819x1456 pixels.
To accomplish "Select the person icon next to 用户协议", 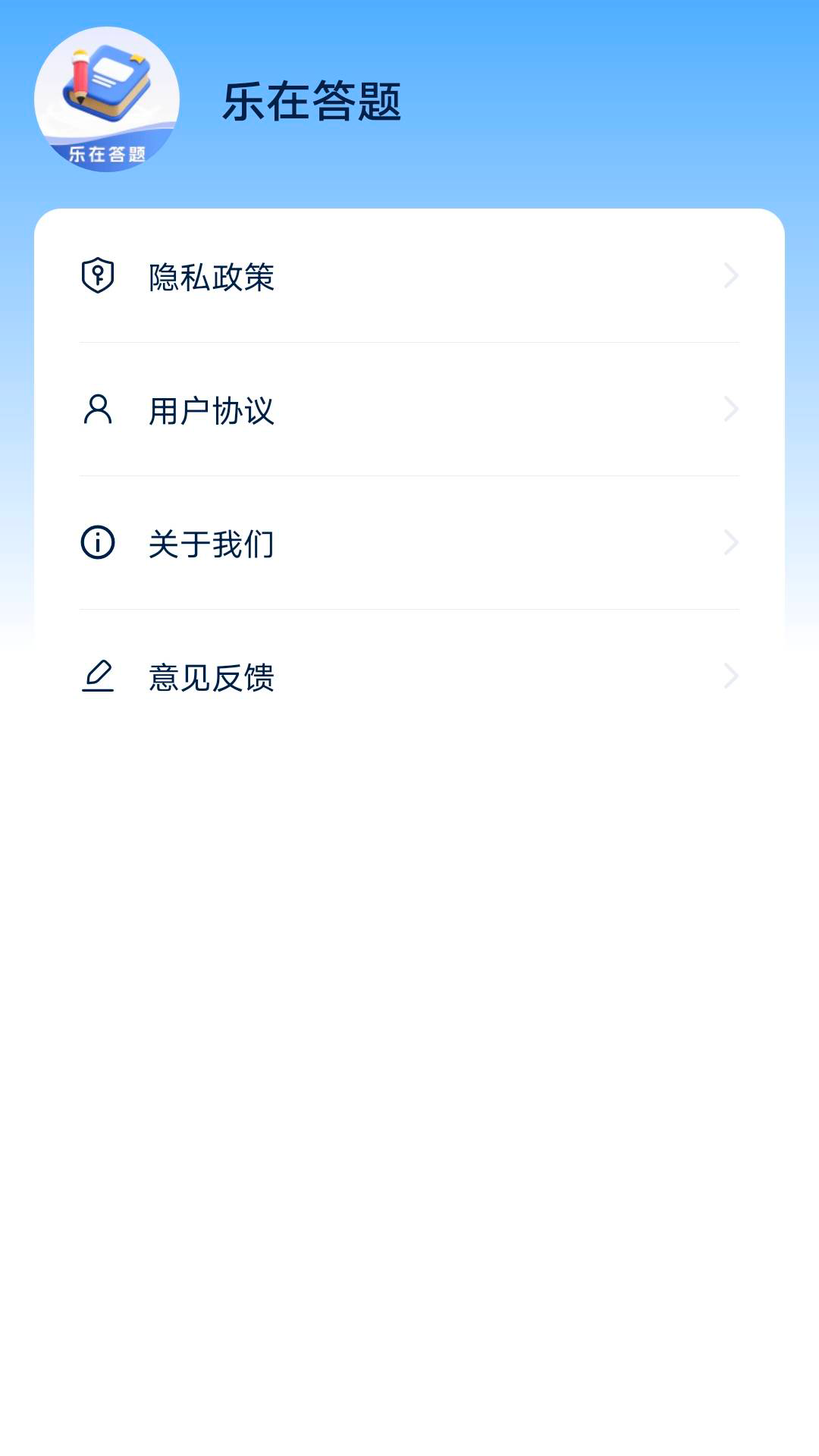I will pos(97,411).
